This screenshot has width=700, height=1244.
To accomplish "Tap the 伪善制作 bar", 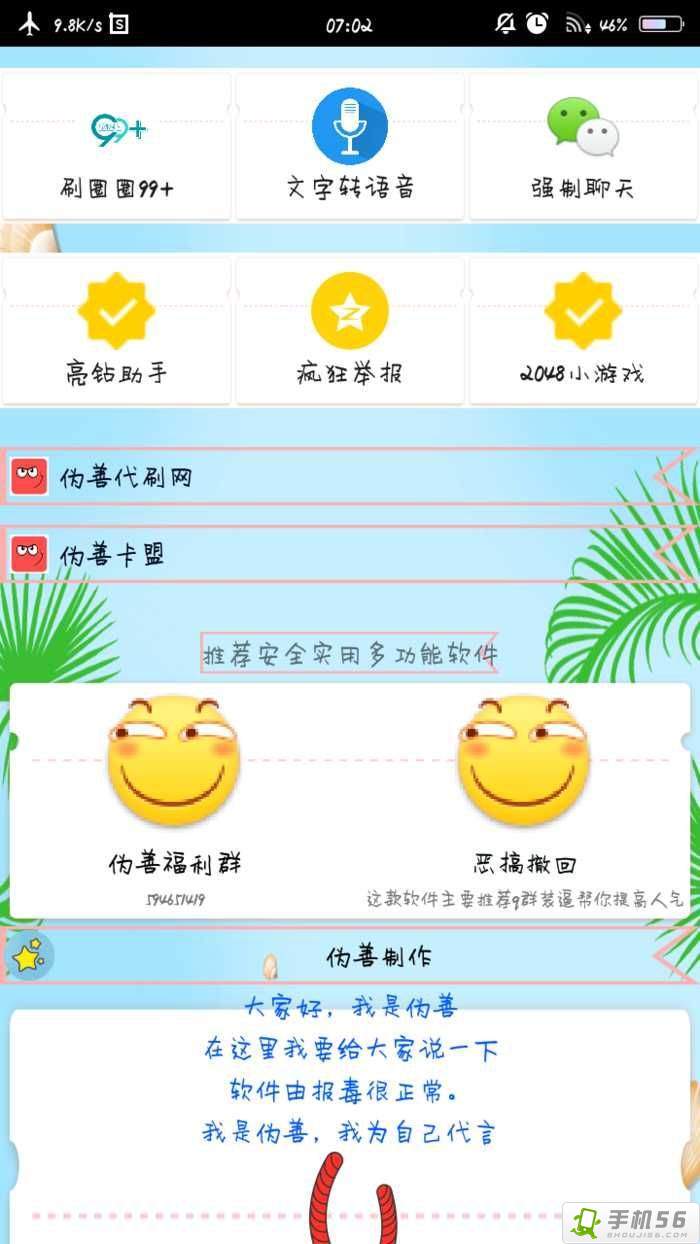I will coord(350,957).
